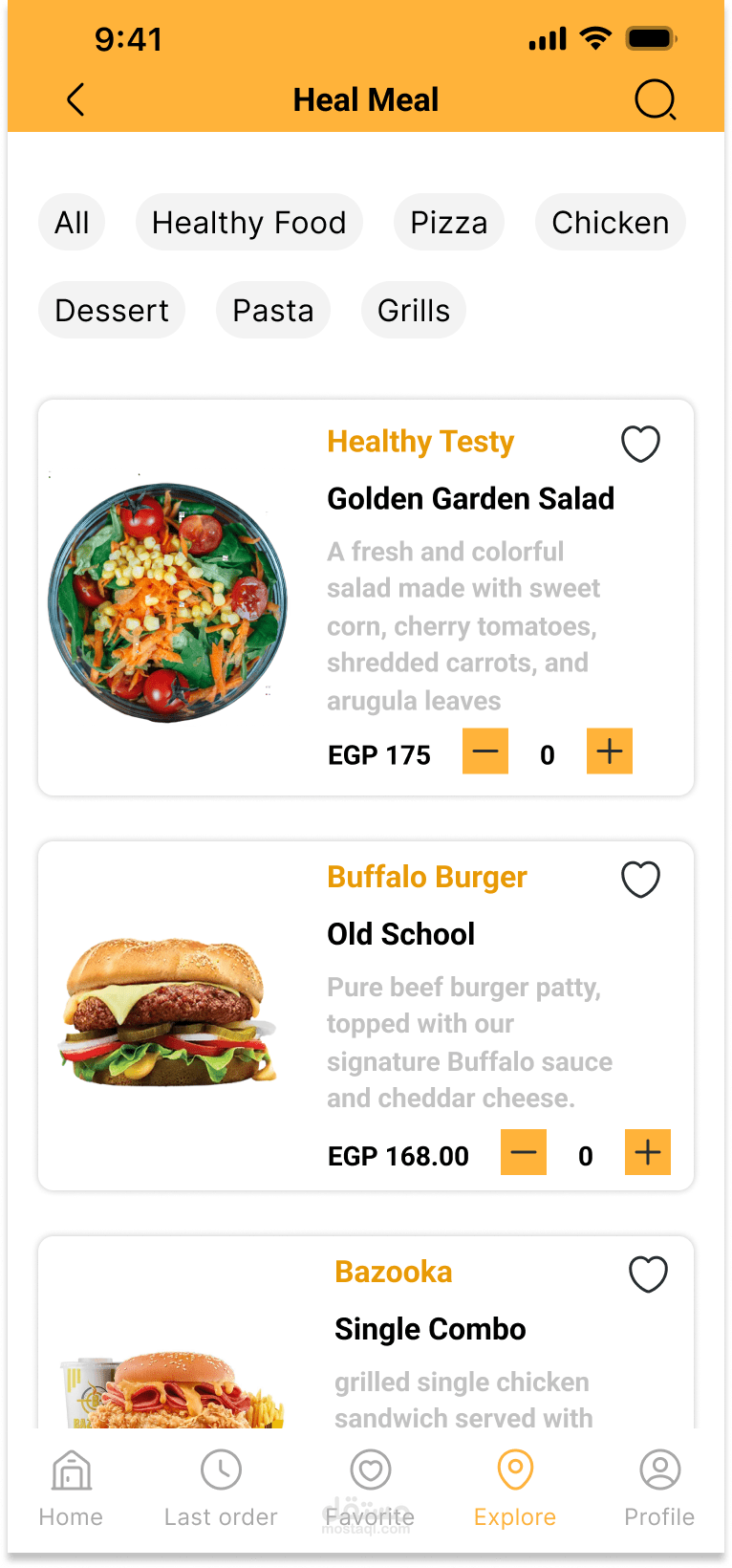The height and width of the screenshot is (1568, 732).
Task: Like the Old School burger
Action: tap(640, 880)
